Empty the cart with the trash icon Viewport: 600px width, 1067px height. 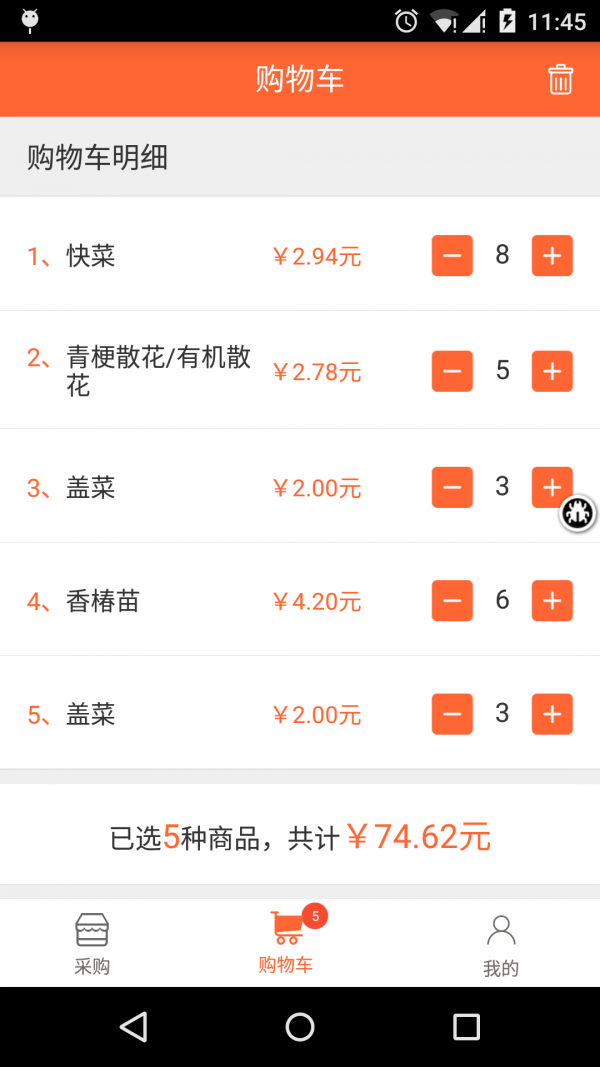point(560,79)
